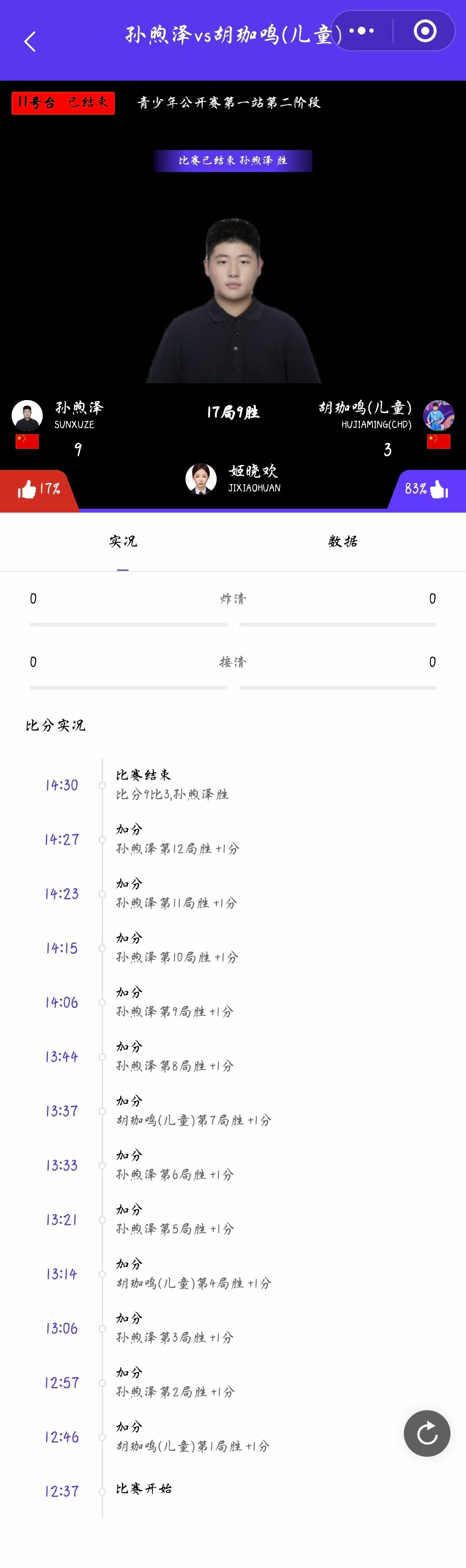Refresh the match with the floating button
The image size is (466, 1568).
tap(427, 1433)
